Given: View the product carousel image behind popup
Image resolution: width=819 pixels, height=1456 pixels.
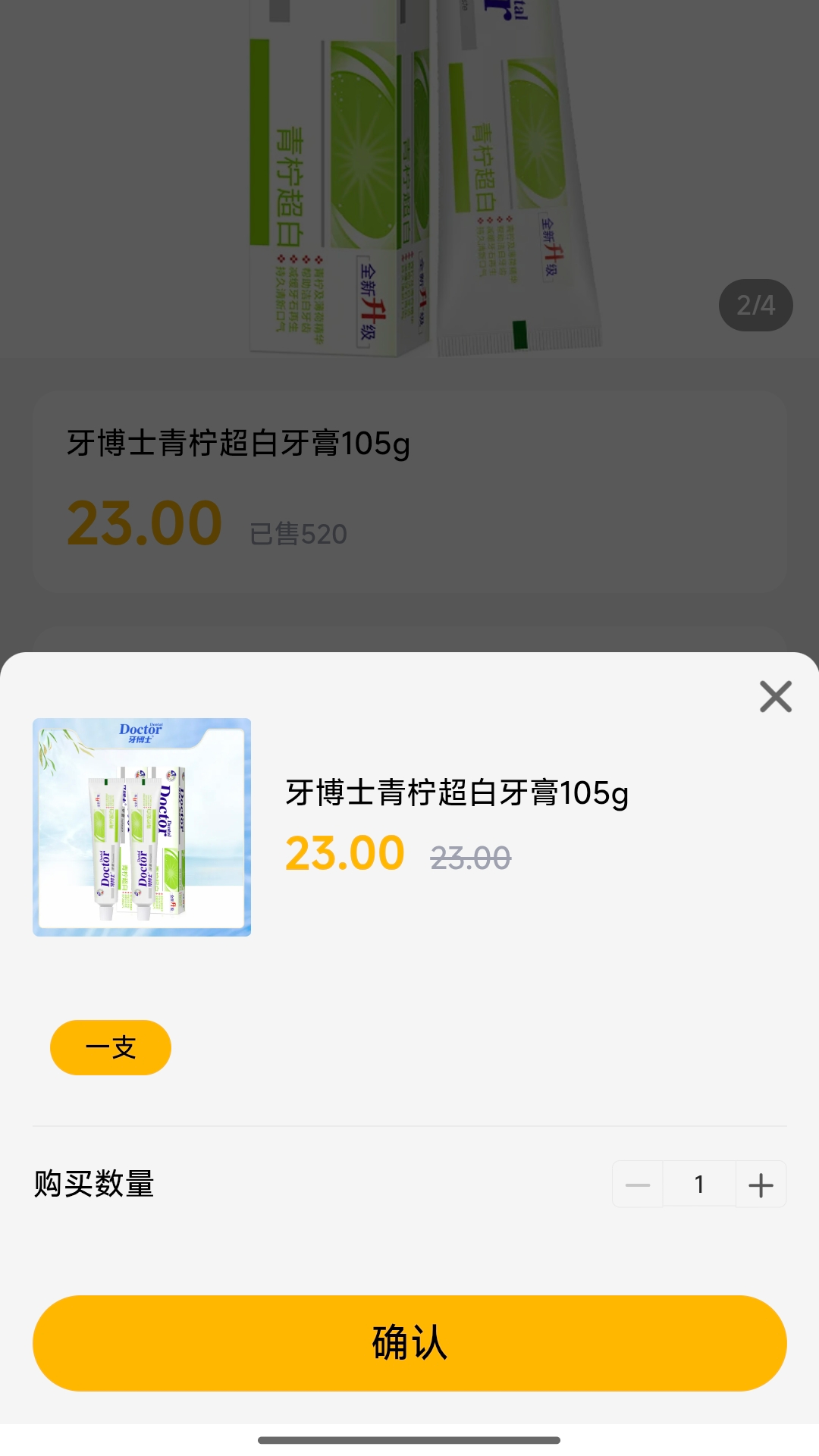Looking at the screenshot, I should point(409,174).
